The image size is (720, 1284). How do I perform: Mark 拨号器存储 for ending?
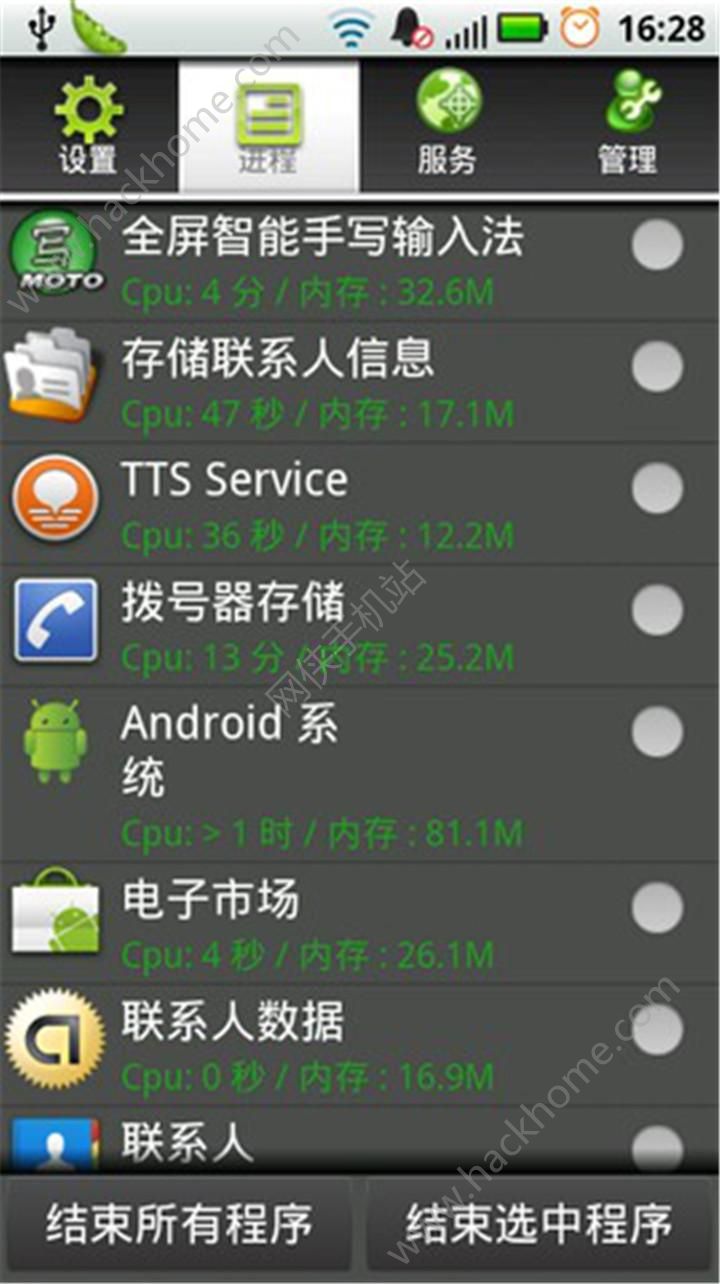tap(657, 609)
